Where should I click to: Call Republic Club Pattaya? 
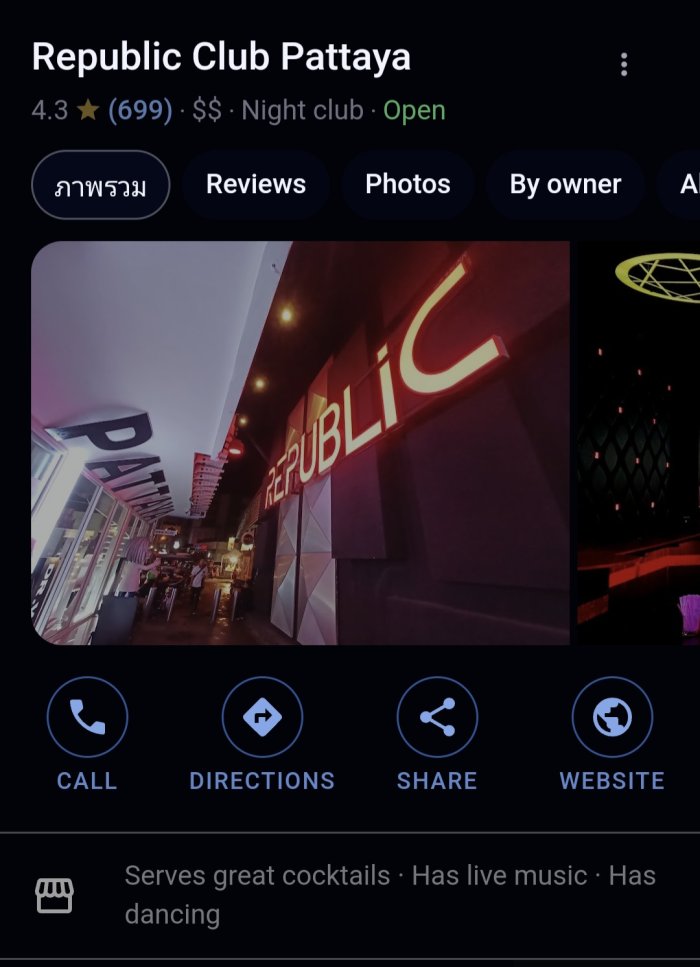point(87,718)
